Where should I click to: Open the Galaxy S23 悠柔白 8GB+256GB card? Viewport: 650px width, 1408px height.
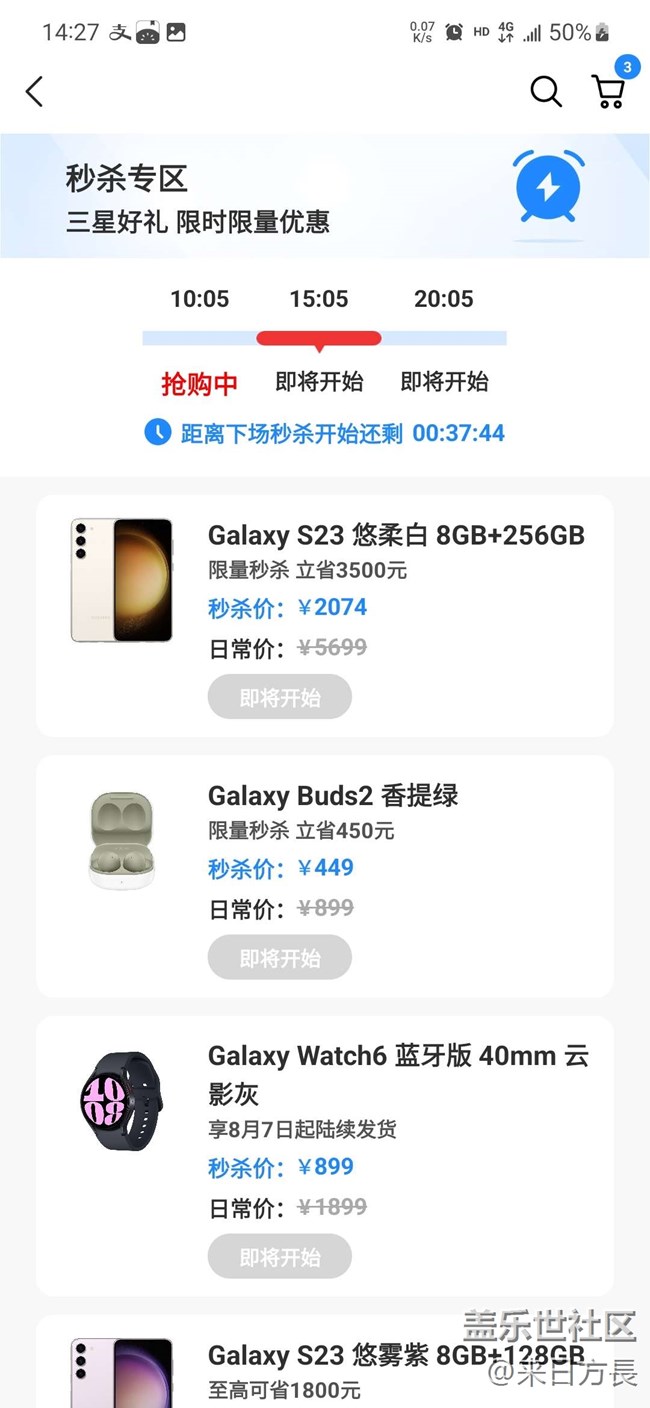point(396,535)
